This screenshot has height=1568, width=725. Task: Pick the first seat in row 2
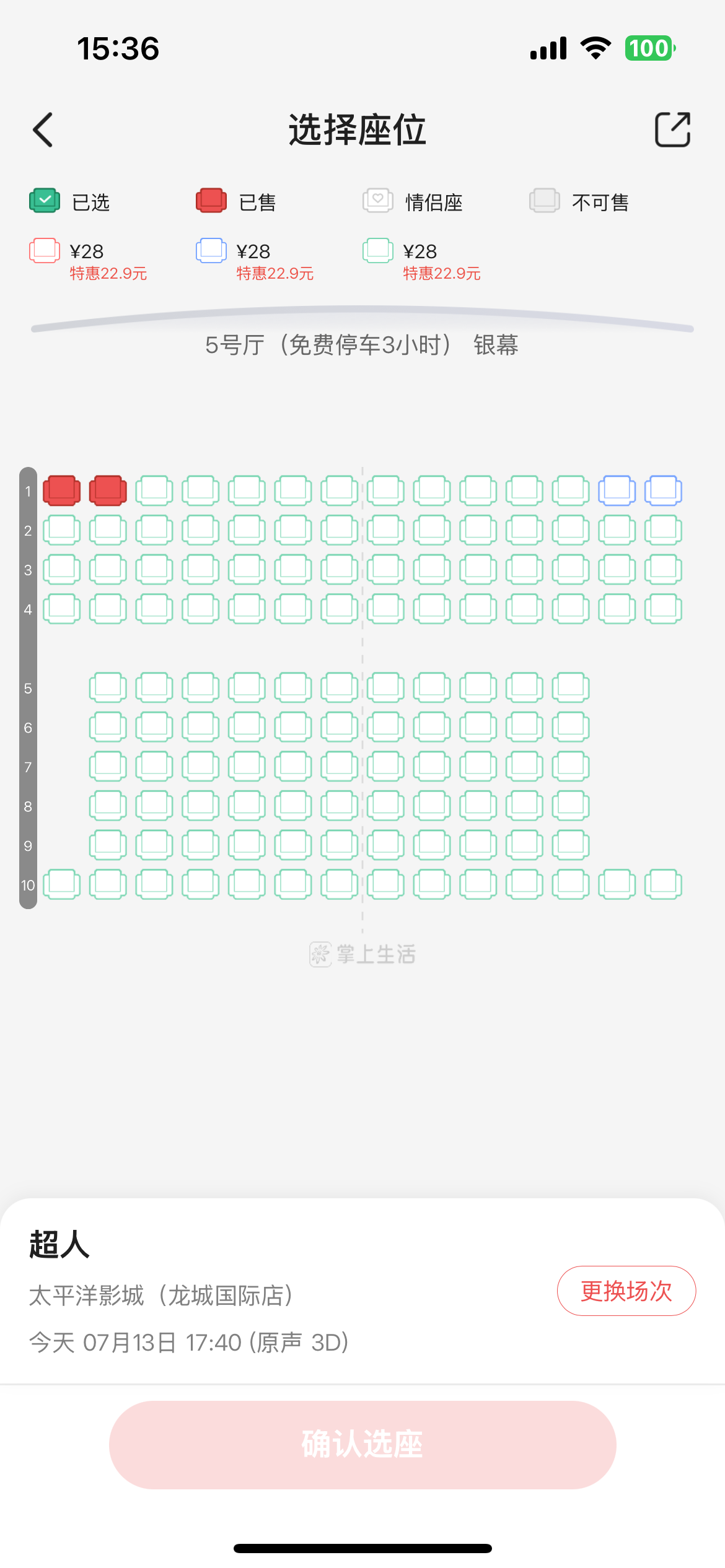pos(61,530)
